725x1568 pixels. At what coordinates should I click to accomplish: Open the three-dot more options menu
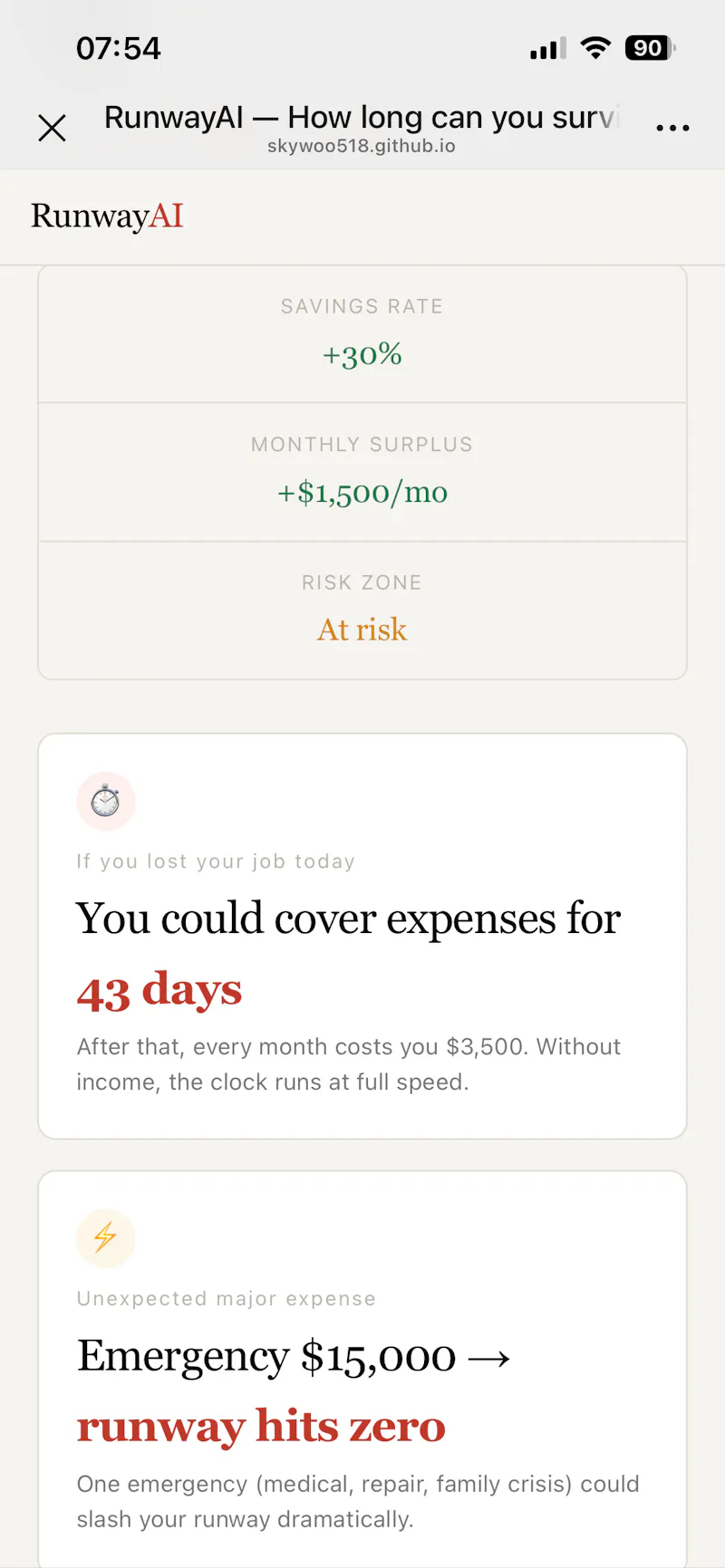672,128
